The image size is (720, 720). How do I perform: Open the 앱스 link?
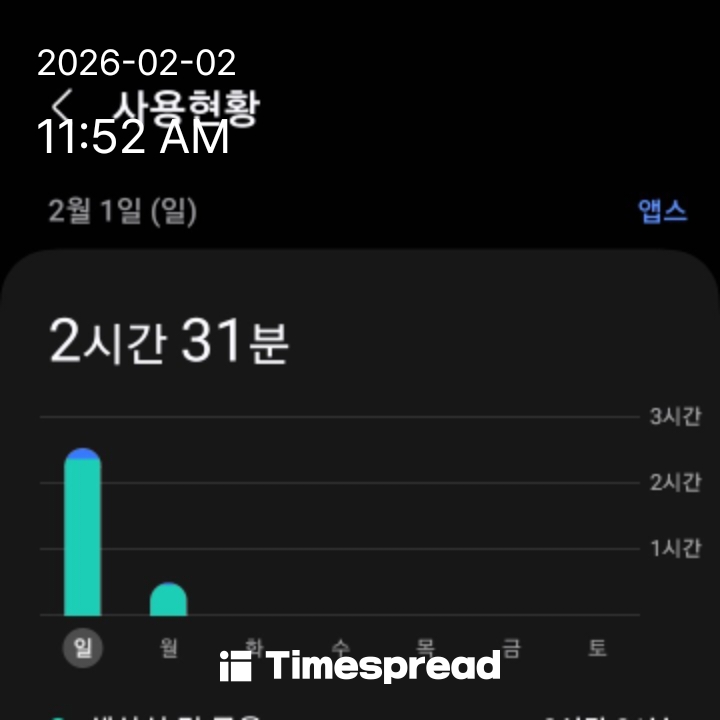[662, 211]
